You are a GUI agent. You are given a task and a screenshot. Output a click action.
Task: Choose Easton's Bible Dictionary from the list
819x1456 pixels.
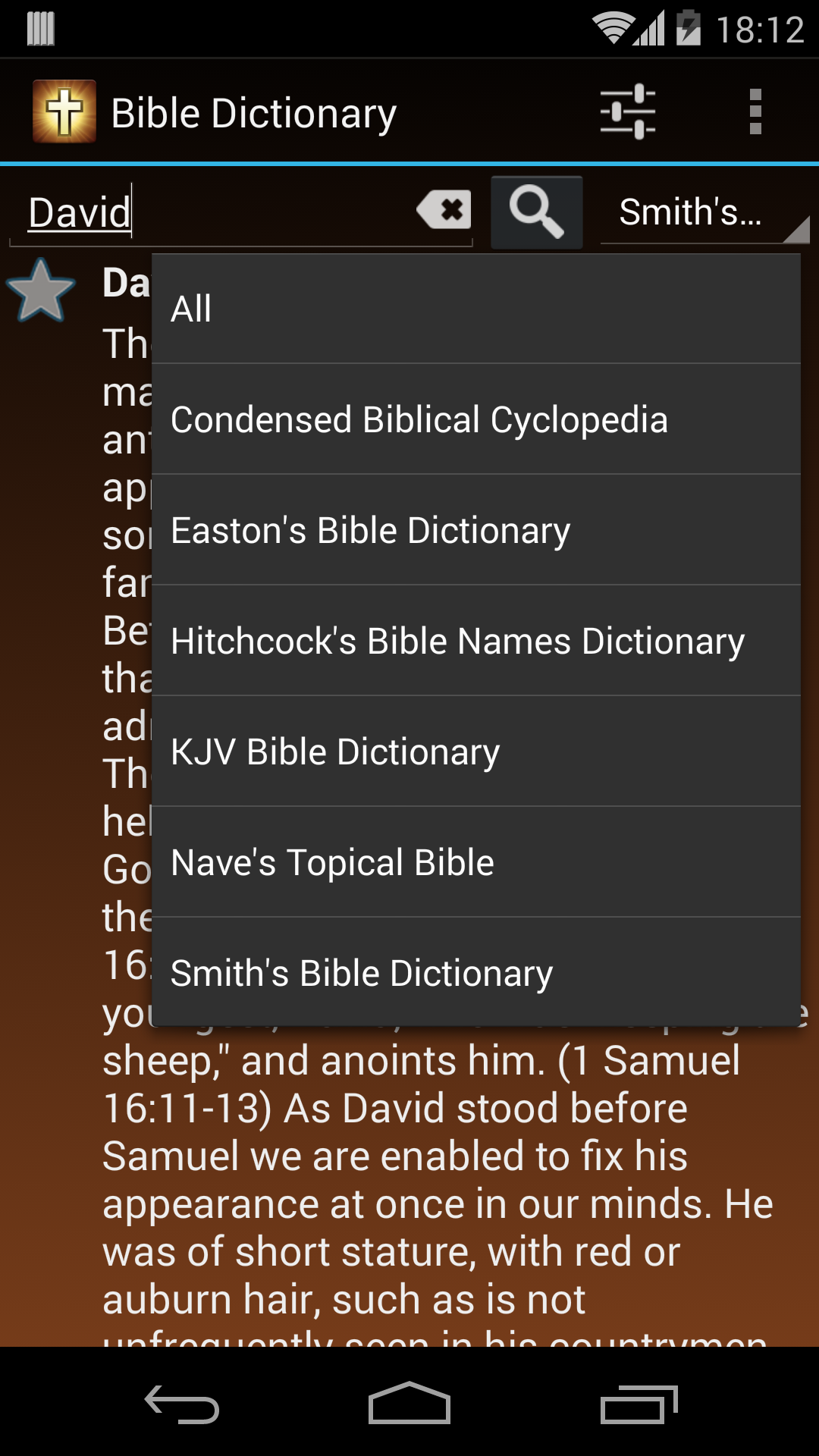coord(477,530)
